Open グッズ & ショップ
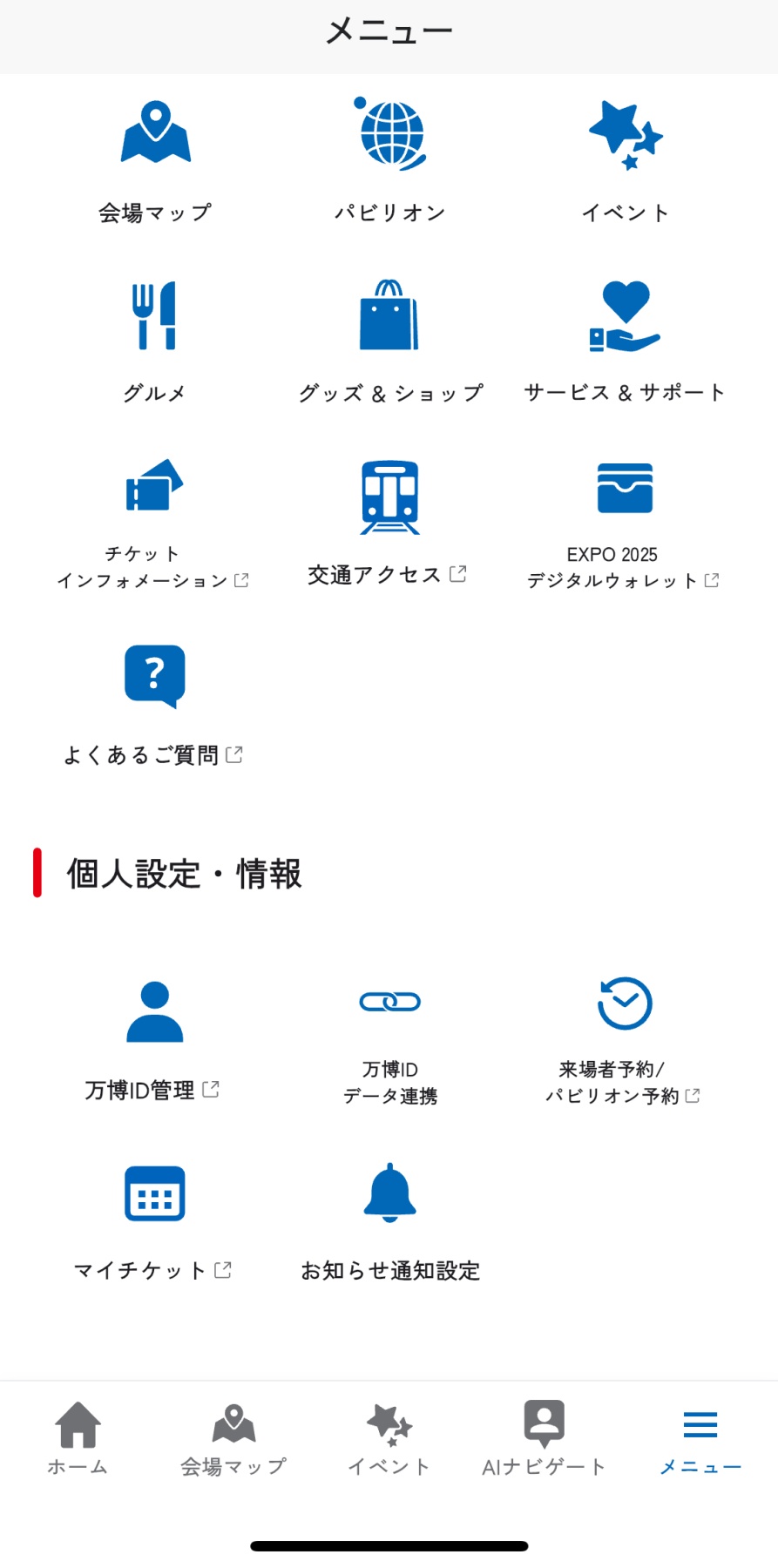The image size is (778, 1568). pyautogui.click(x=390, y=343)
